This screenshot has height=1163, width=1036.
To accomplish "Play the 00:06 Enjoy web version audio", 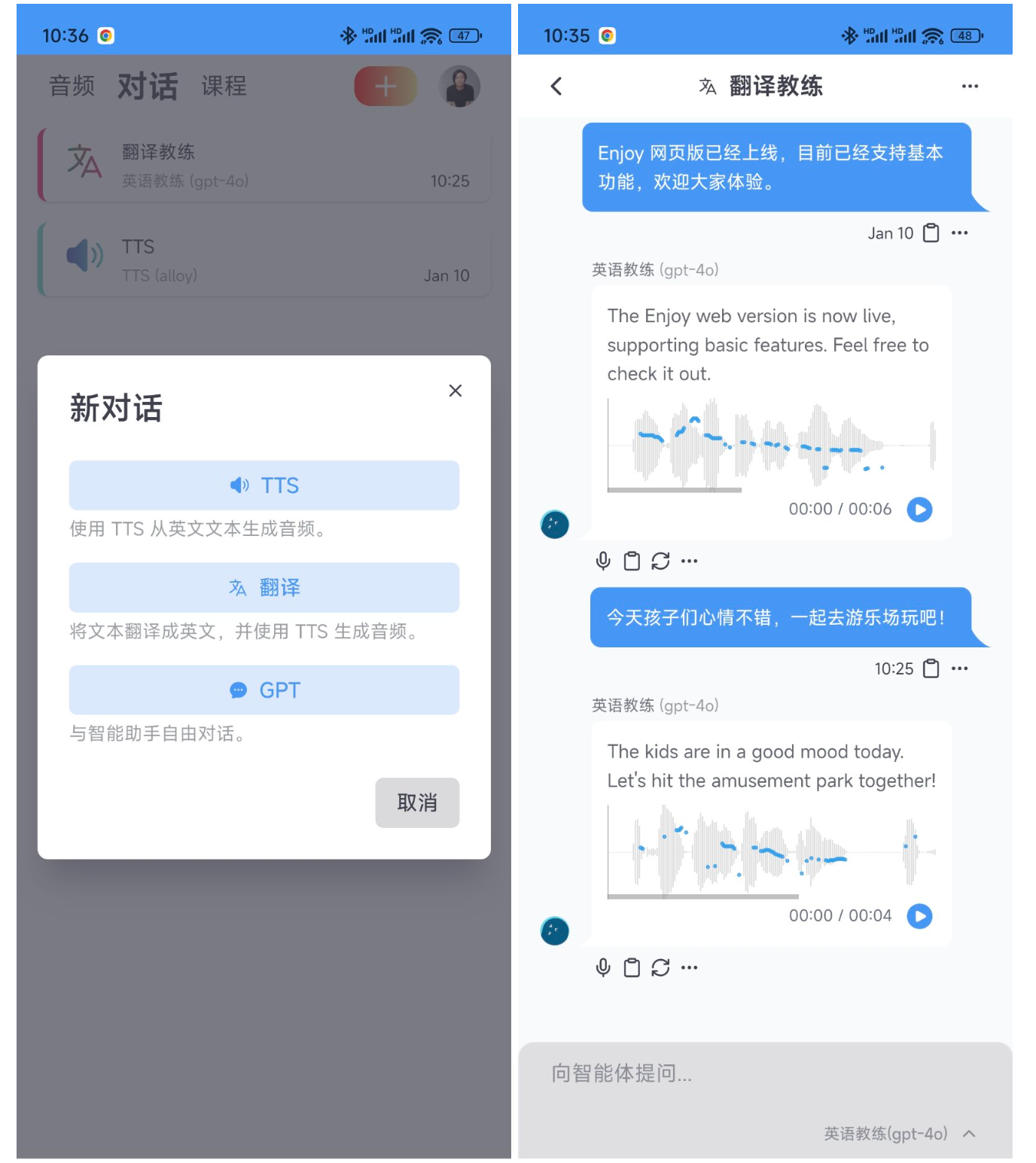I will tap(919, 510).
